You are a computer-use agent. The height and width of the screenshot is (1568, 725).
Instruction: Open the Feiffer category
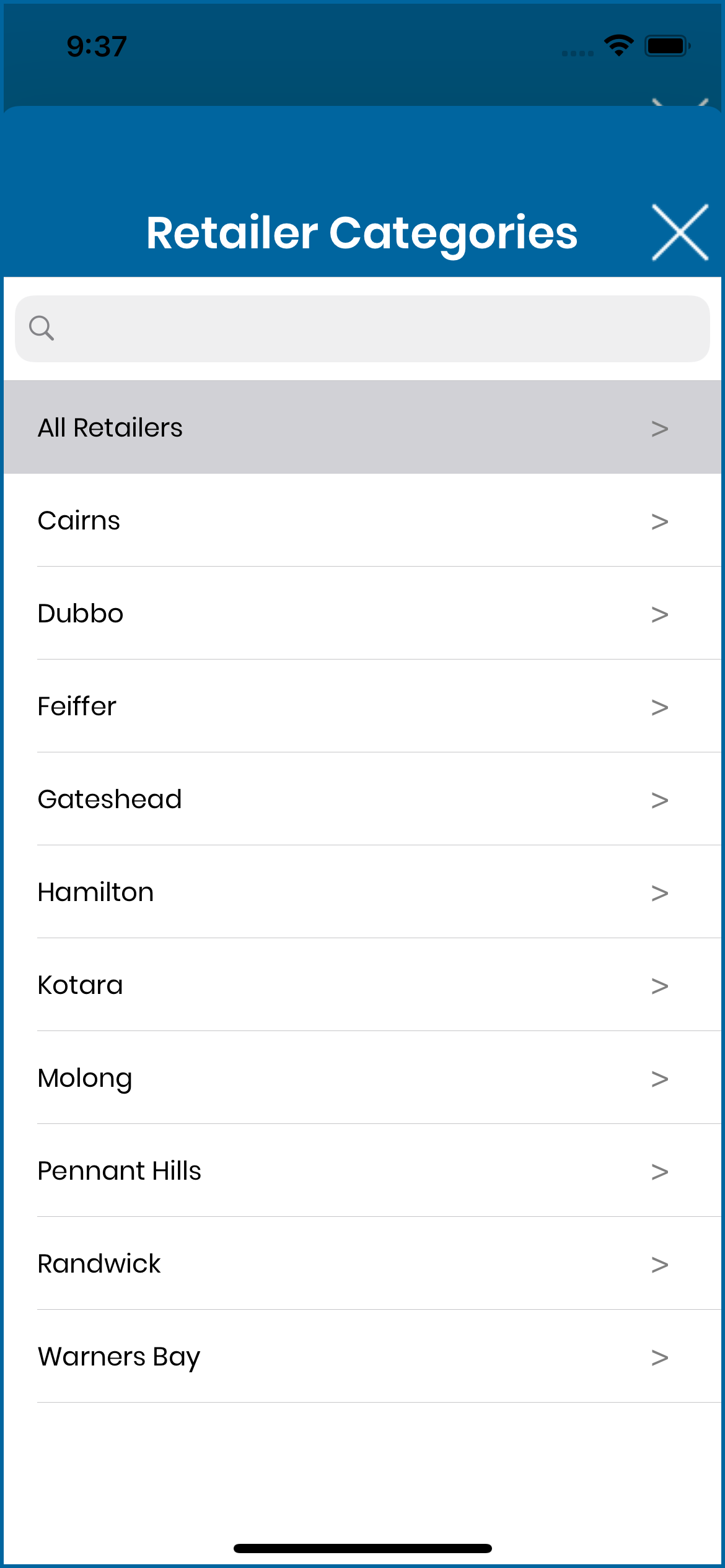(x=362, y=706)
